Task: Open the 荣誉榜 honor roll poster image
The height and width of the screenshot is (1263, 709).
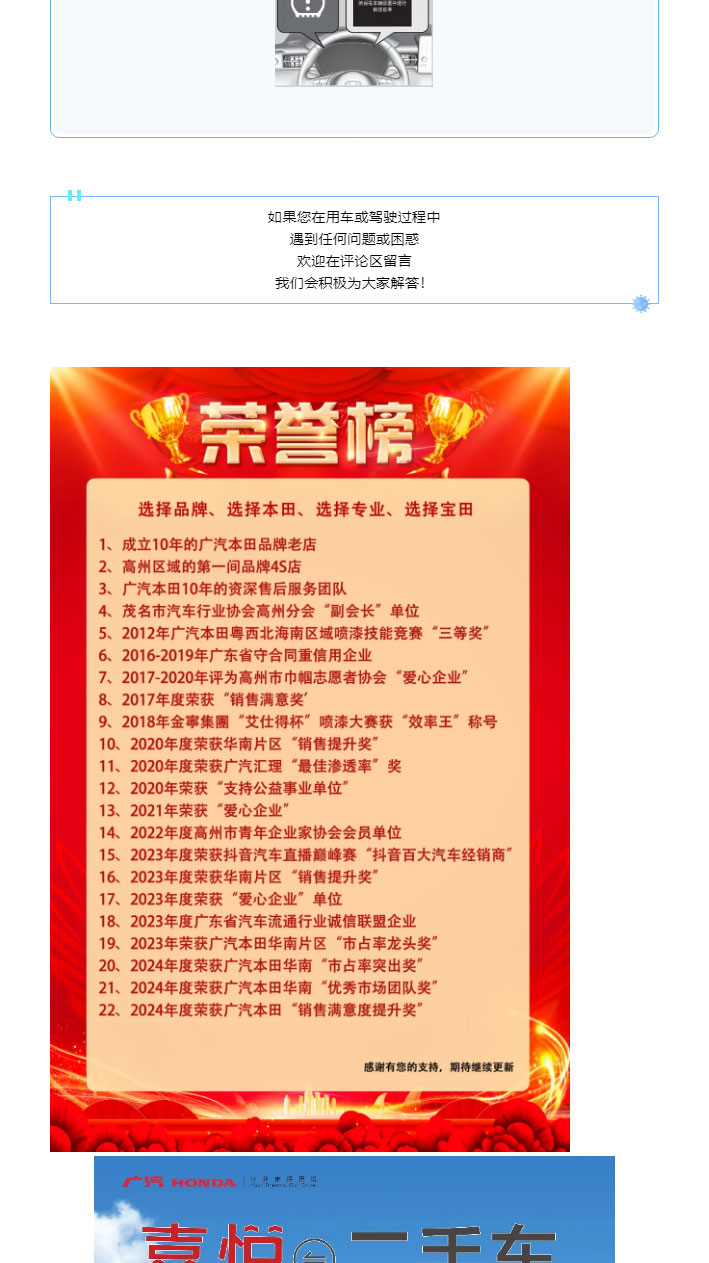Action: click(x=309, y=758)
